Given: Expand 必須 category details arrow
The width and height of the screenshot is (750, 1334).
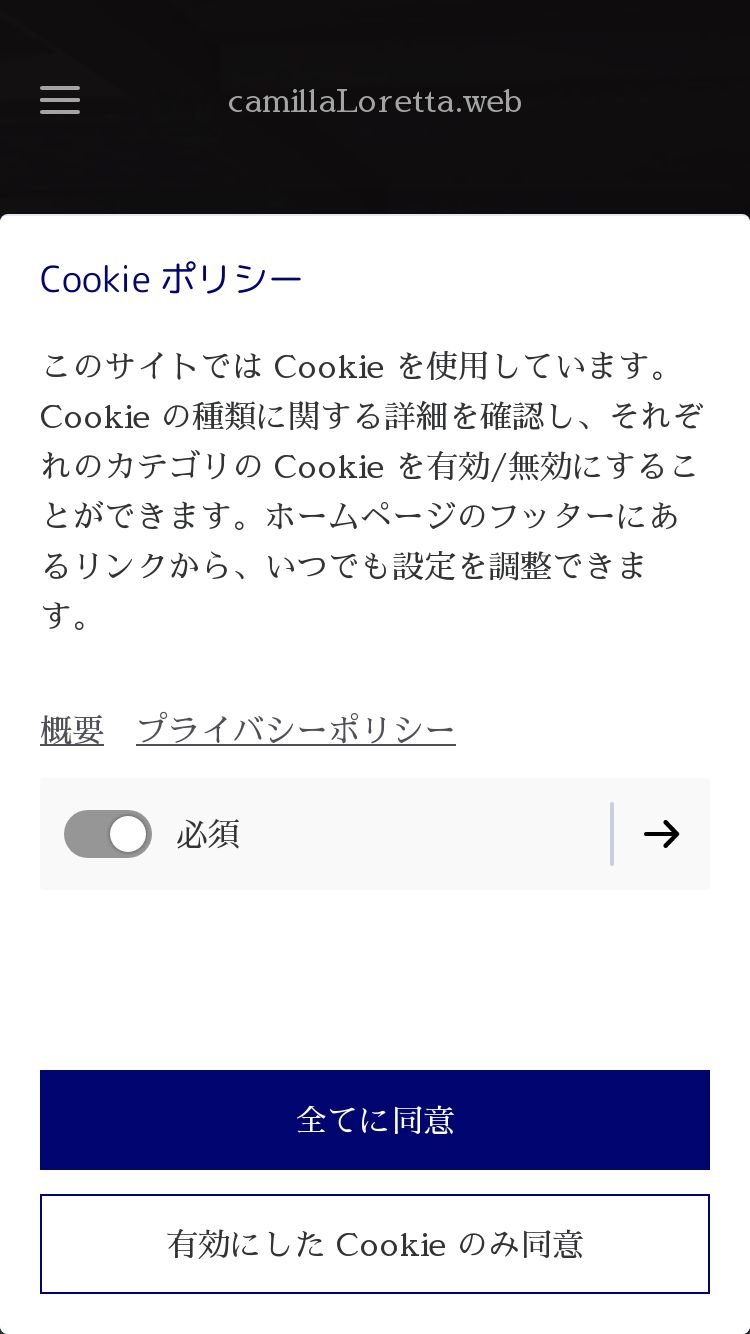Looking at the screenshot, I should click(x=662, y=834).
